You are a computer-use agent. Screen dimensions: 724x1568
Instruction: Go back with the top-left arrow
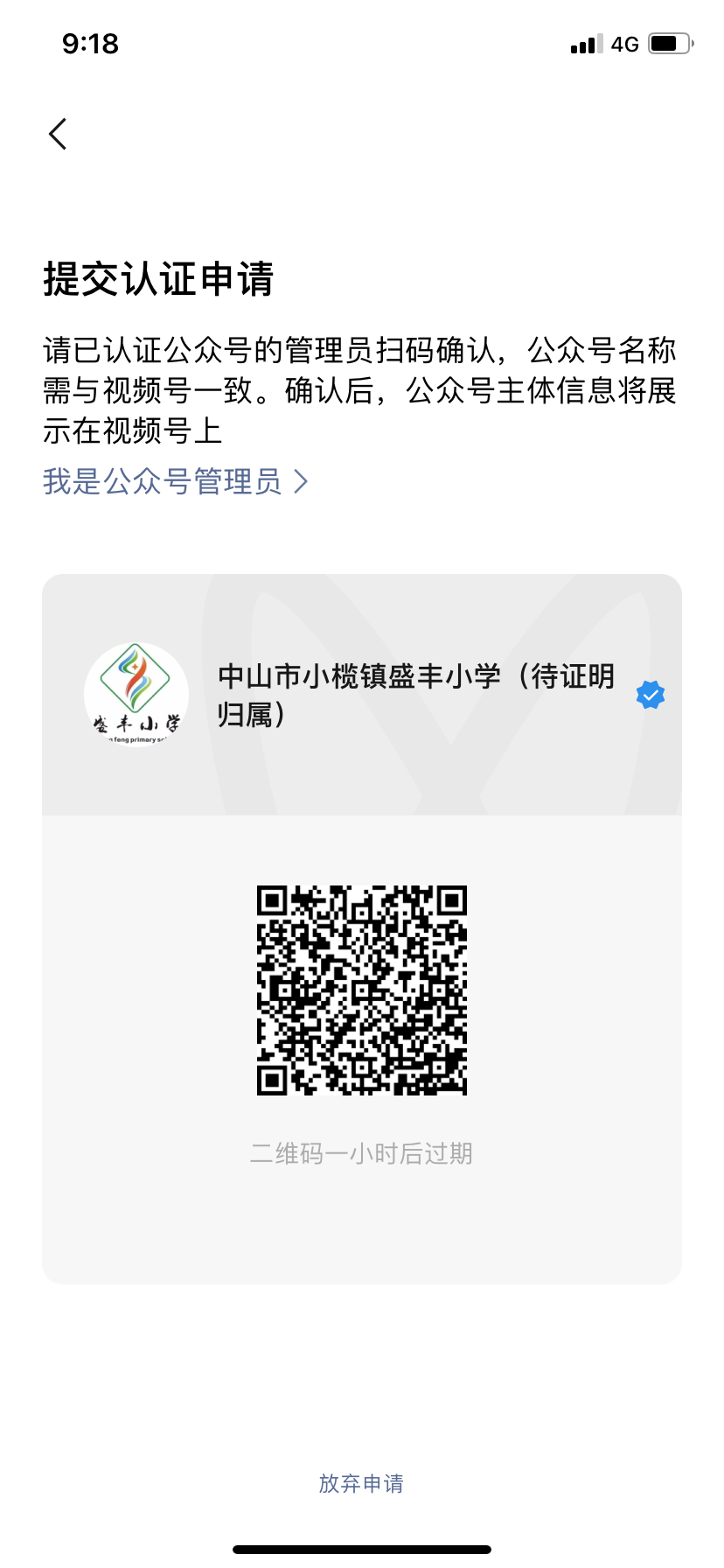coord(58,134)
